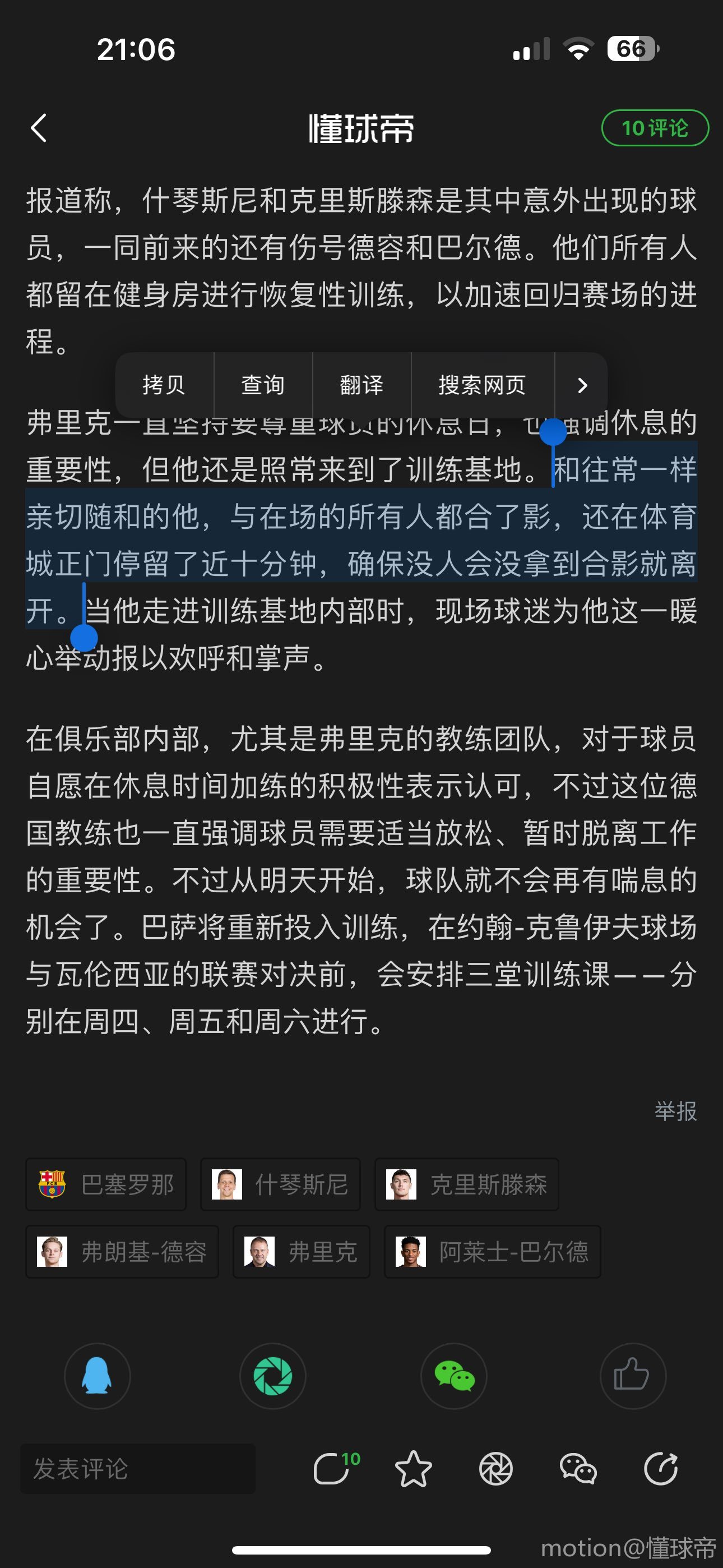Share via the large green WeChat icon
723x1568 pixels.
coord(453,1376)
